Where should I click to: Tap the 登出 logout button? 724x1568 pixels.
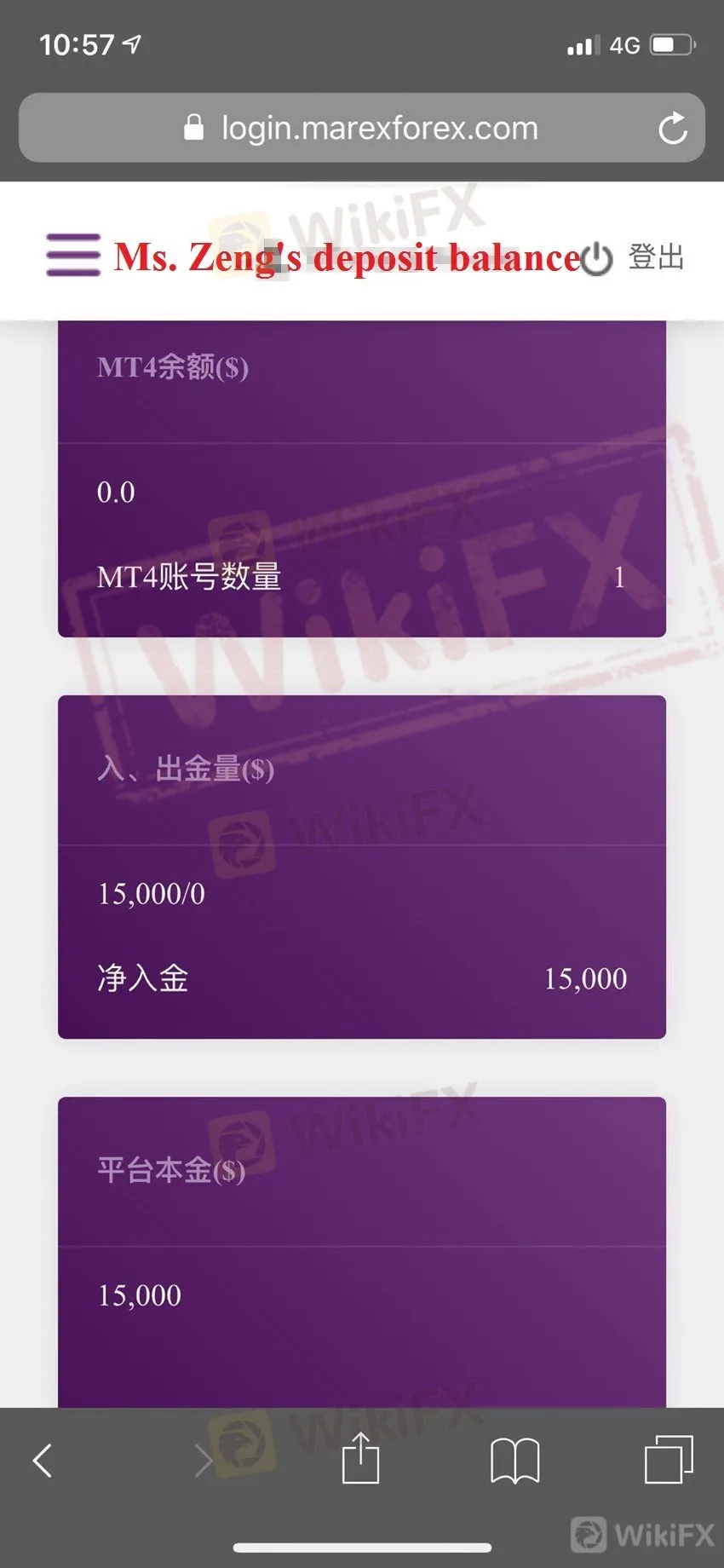tap(635, 257)
